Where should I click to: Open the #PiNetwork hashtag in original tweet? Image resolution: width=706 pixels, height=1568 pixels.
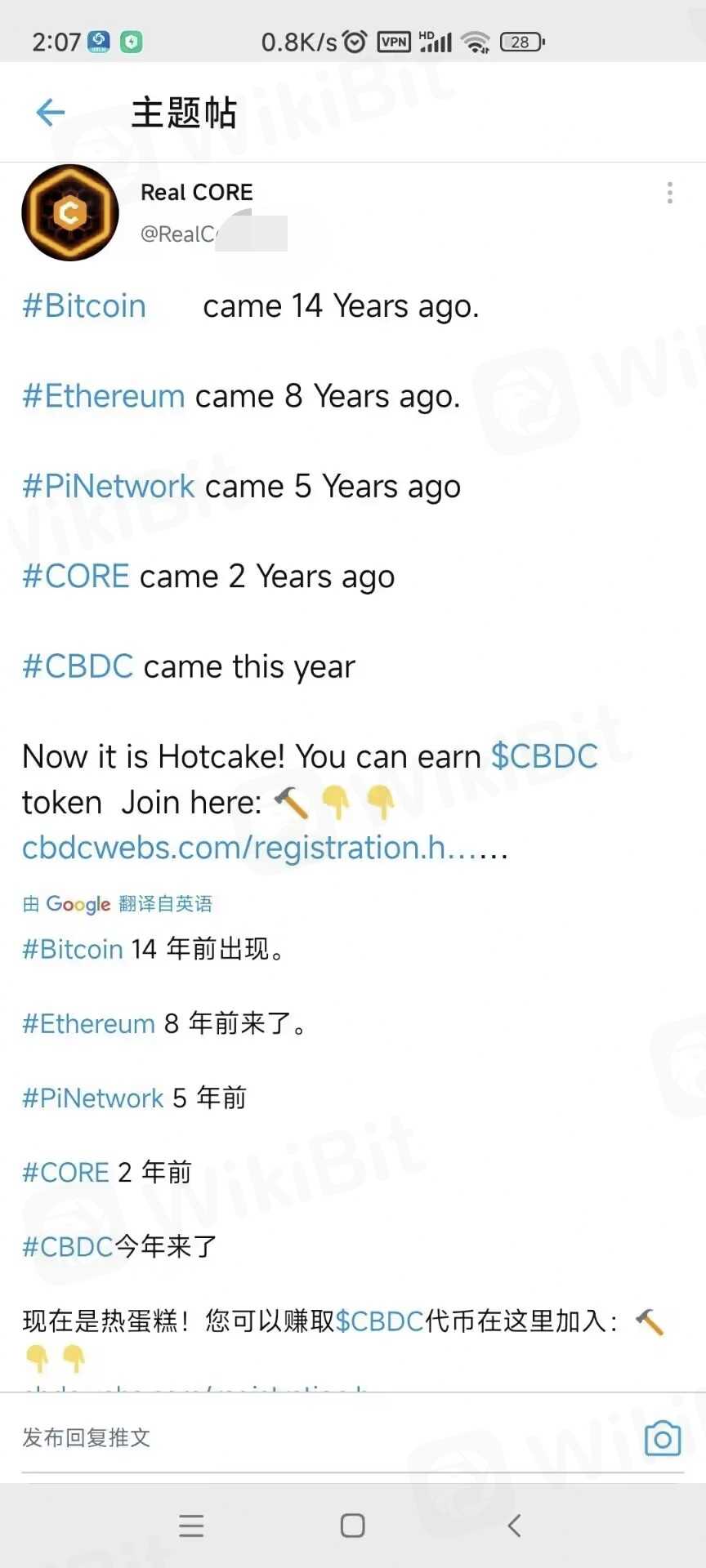pyautogui.click(x=109, y=487)
